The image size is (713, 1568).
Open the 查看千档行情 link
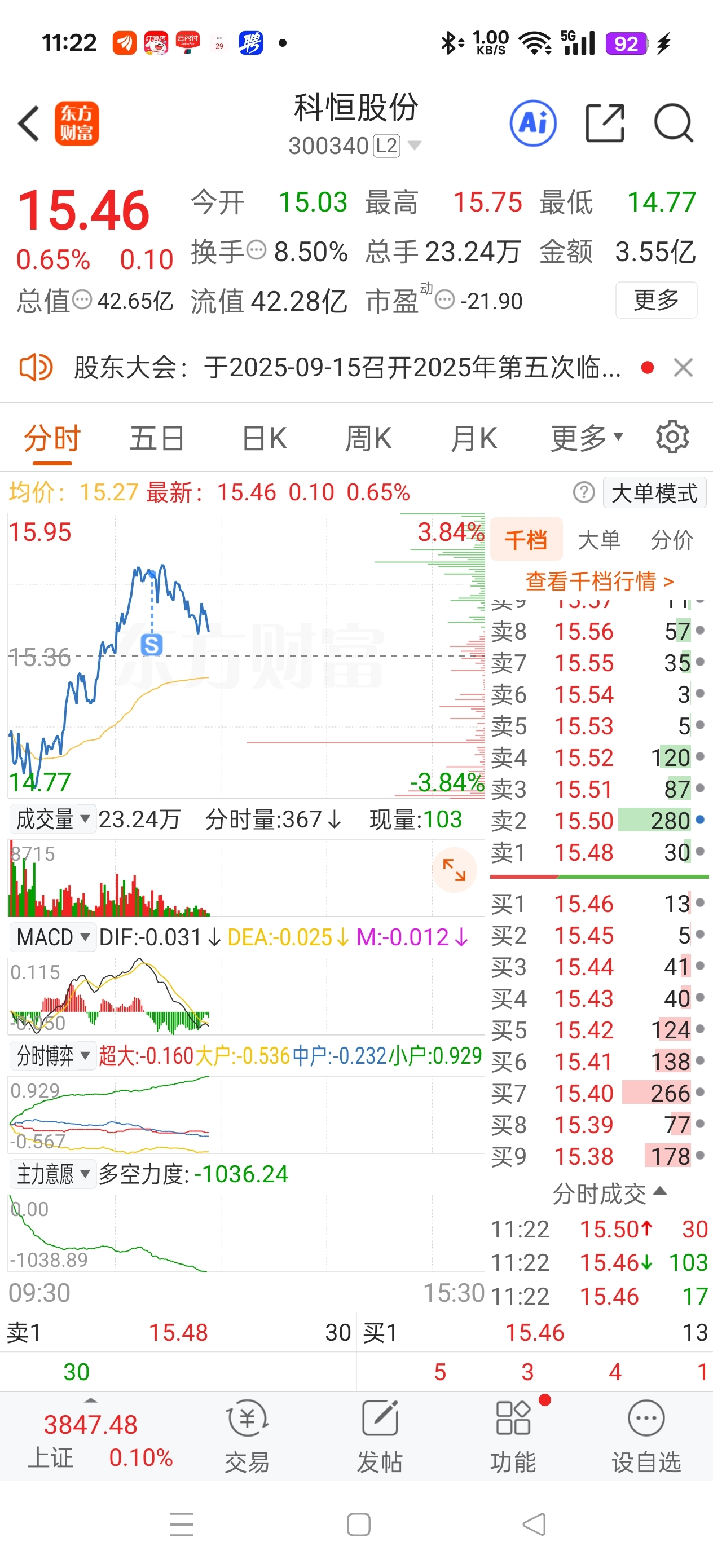(x=599, y=582)
